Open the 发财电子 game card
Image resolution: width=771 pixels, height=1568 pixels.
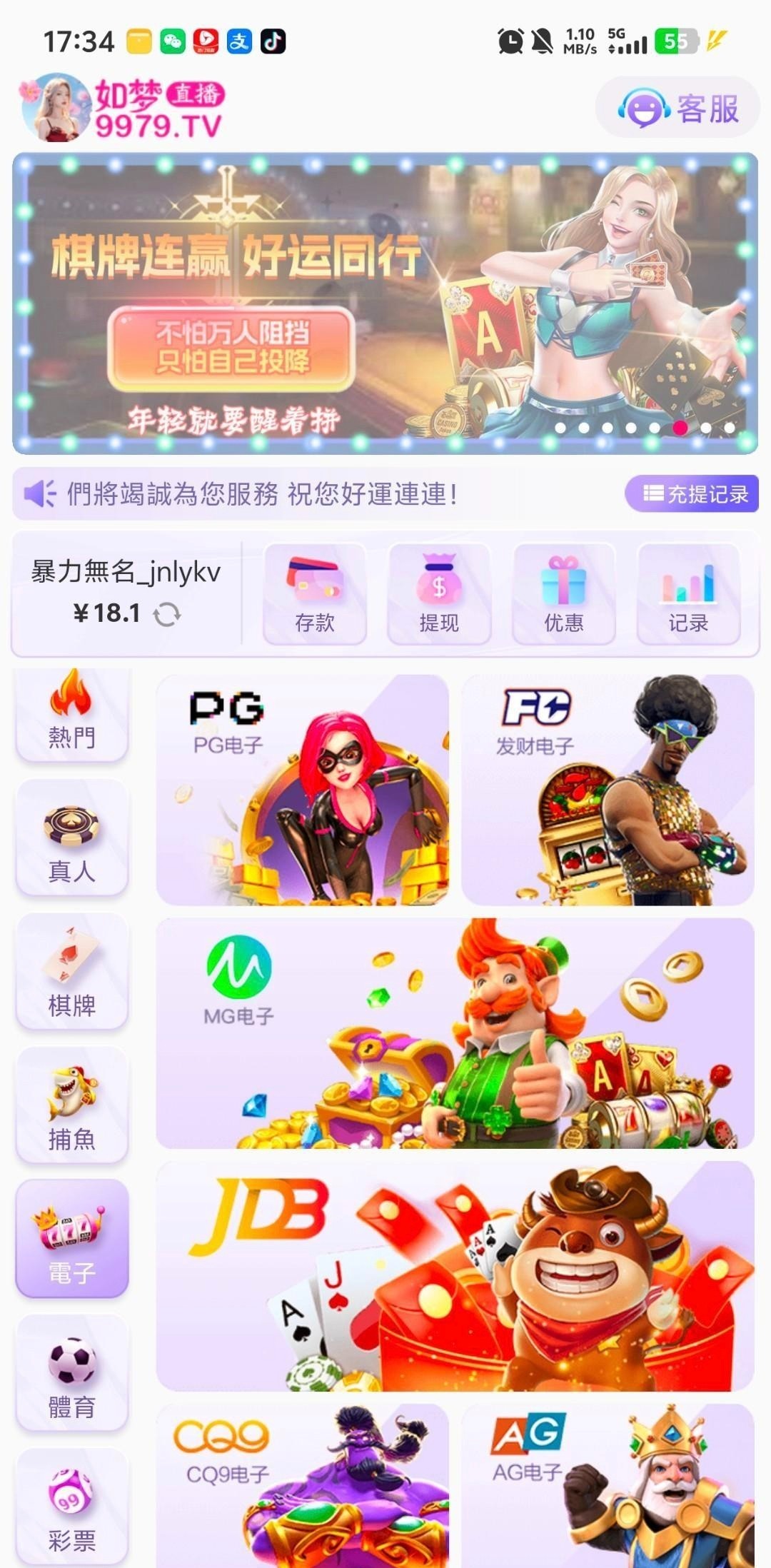click(x=608, y=790)
